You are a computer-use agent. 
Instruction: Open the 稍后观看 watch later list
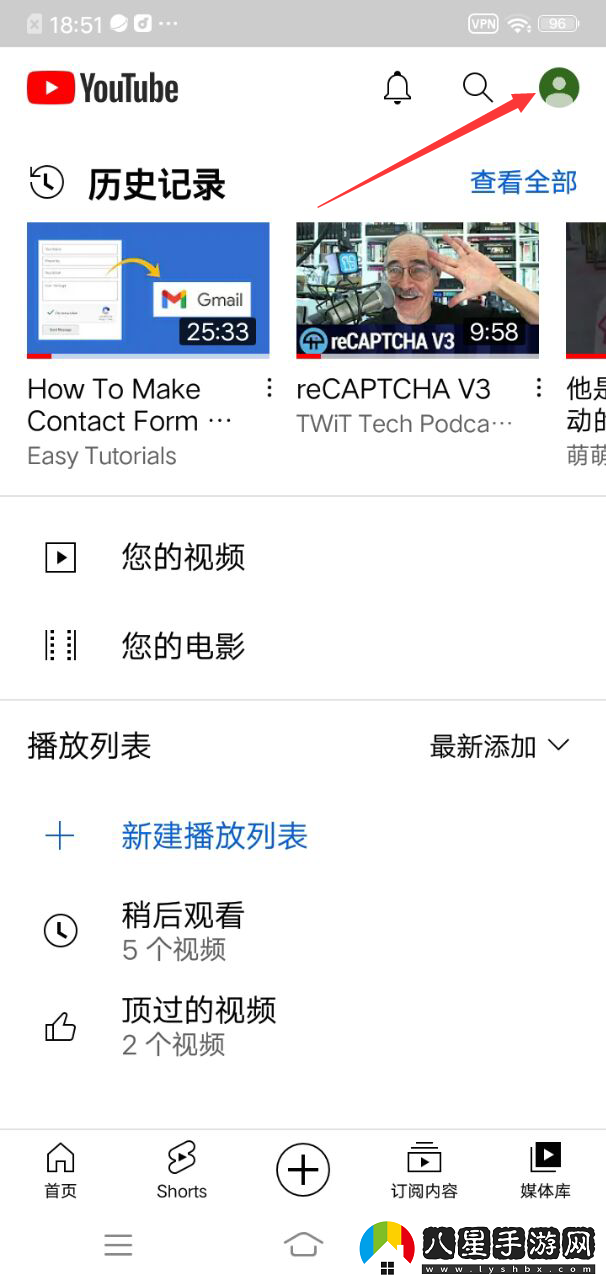pos(182,930)
